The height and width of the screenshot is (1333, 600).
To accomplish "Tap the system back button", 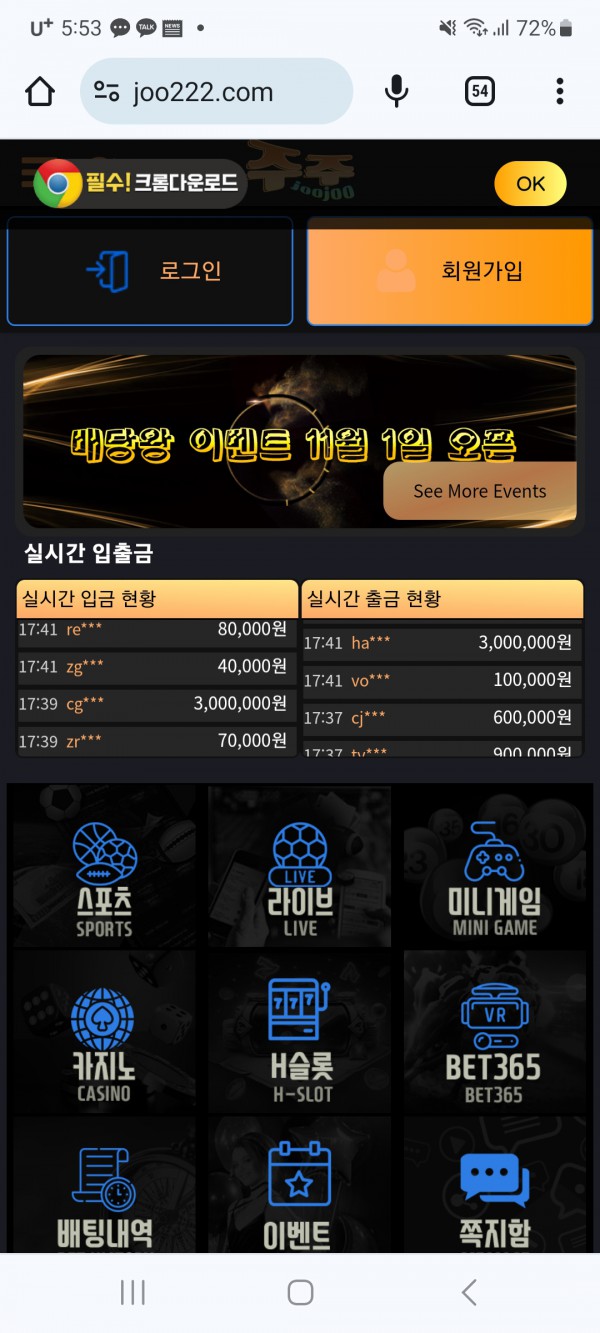I will point(468,1292).
